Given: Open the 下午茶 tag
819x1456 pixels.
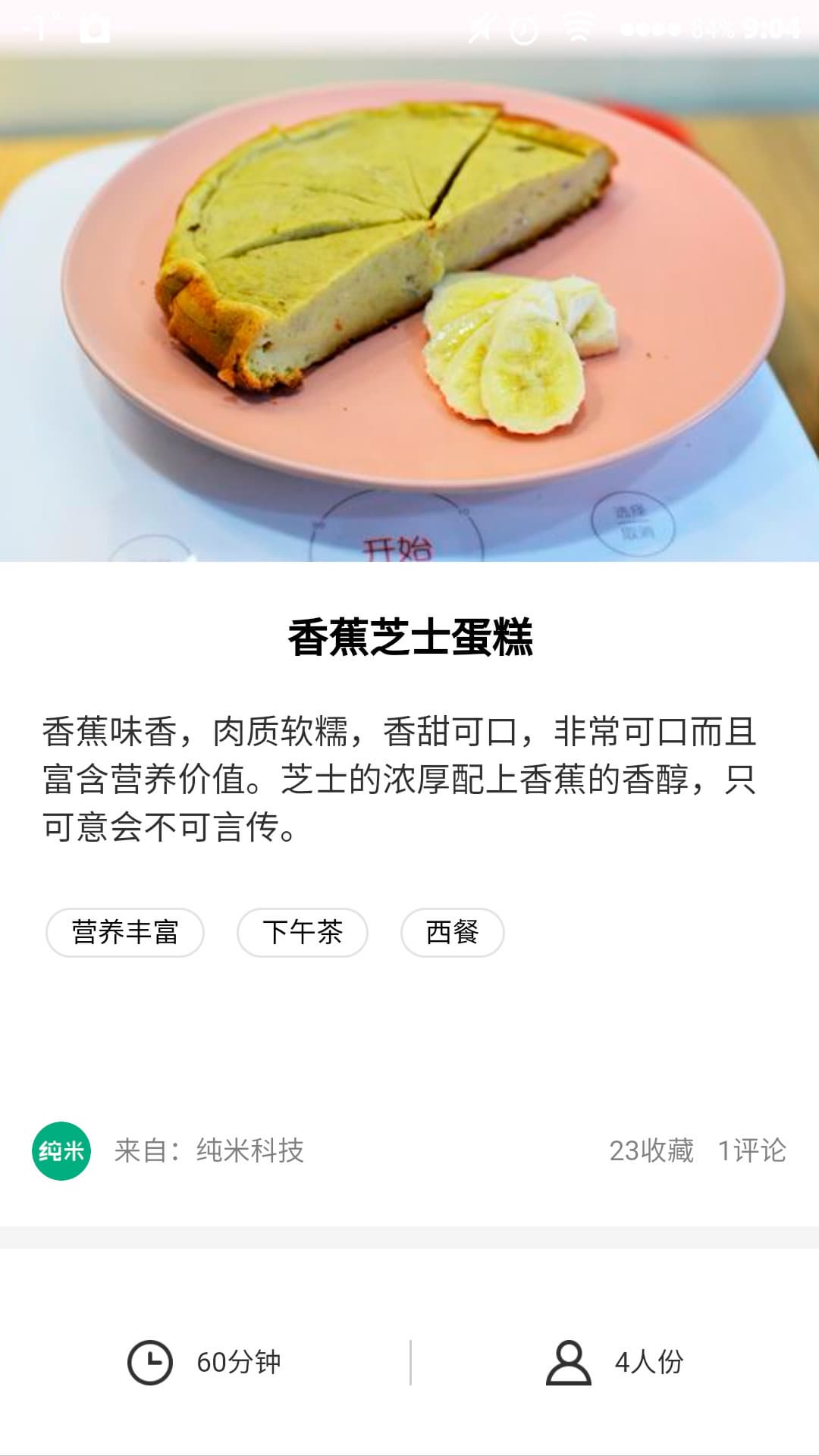Looking at the screenshot, I should 302,932.
